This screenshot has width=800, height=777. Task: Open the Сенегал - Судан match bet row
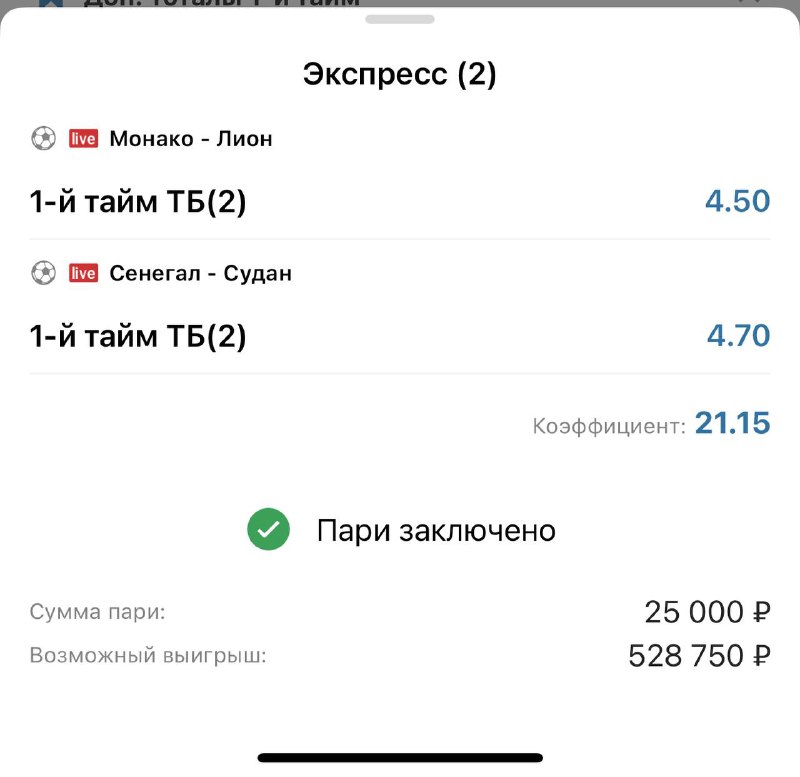pyautogui.click(x=400, y=307)
